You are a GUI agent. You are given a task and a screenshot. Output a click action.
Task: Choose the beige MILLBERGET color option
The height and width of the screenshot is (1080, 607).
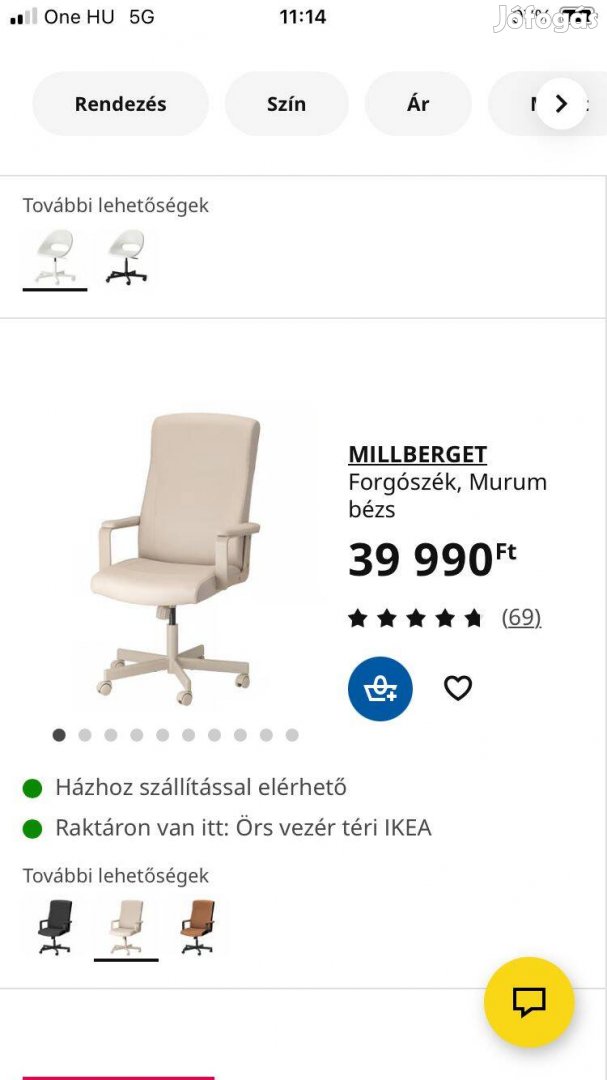point(126,927)
